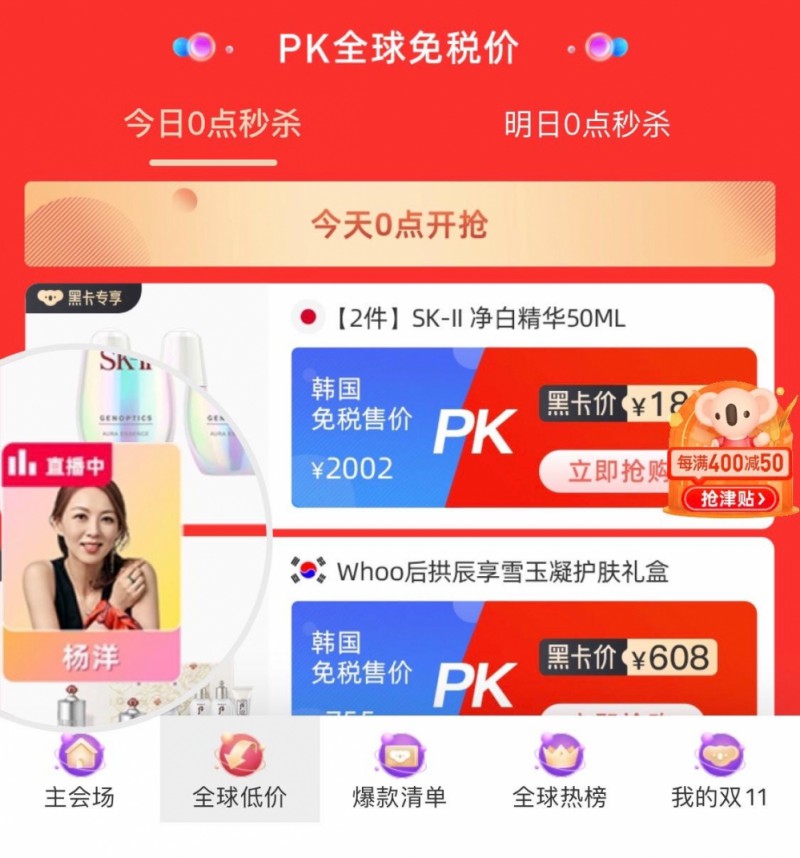Switch to the 全球热榜 tab

(559, 768)
